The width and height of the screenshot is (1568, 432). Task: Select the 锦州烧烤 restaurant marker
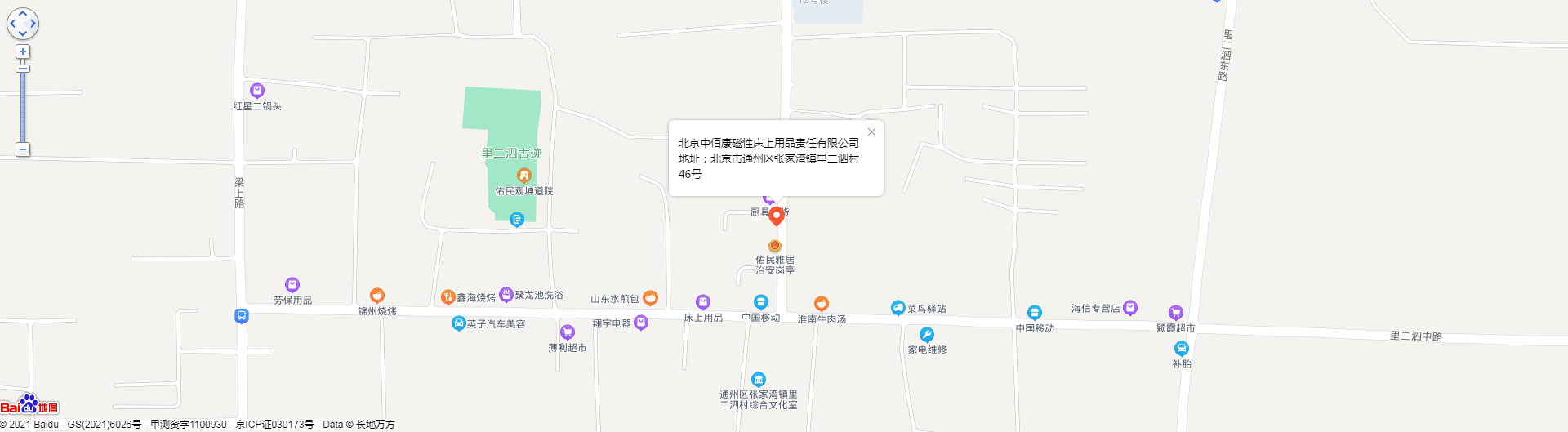[377, 296]
